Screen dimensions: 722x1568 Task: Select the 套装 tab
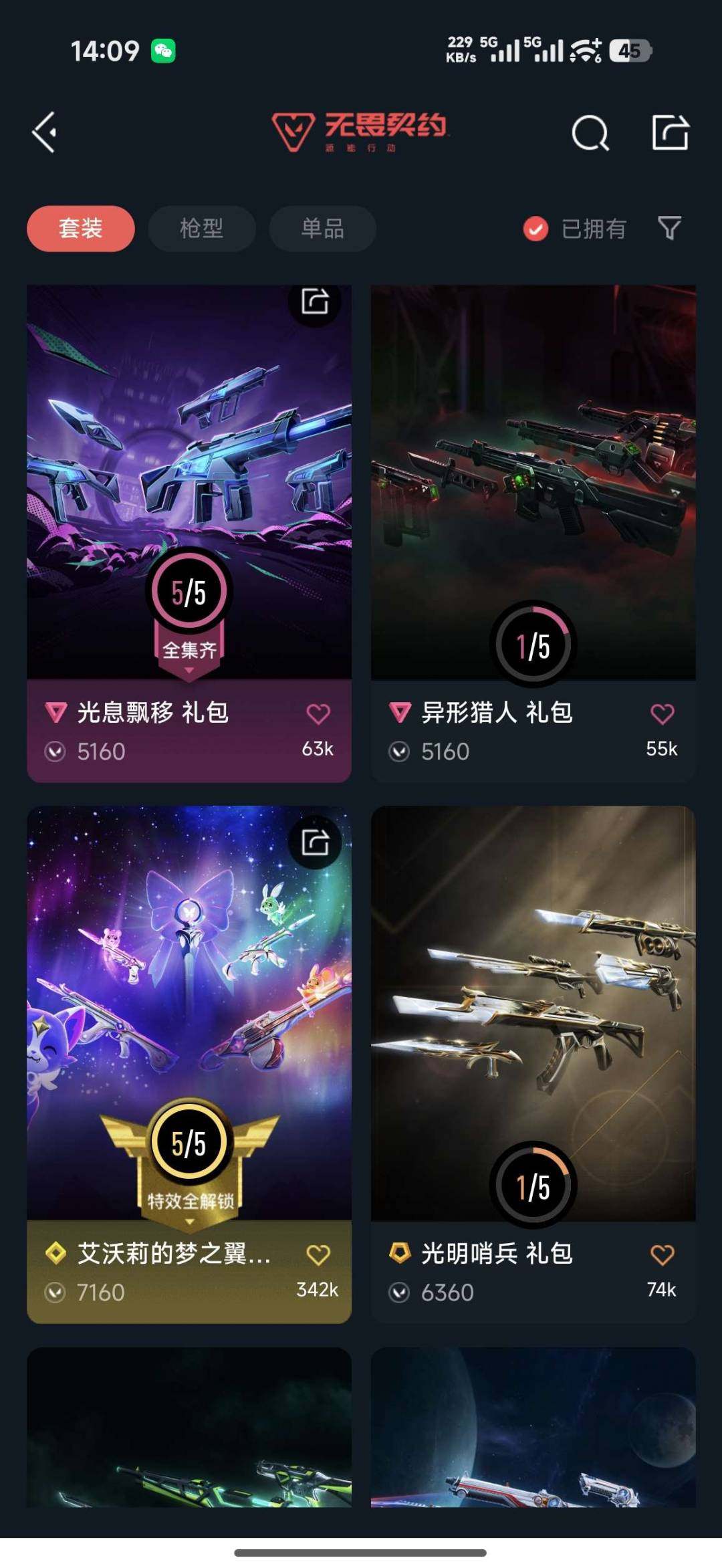click(80, 229)
